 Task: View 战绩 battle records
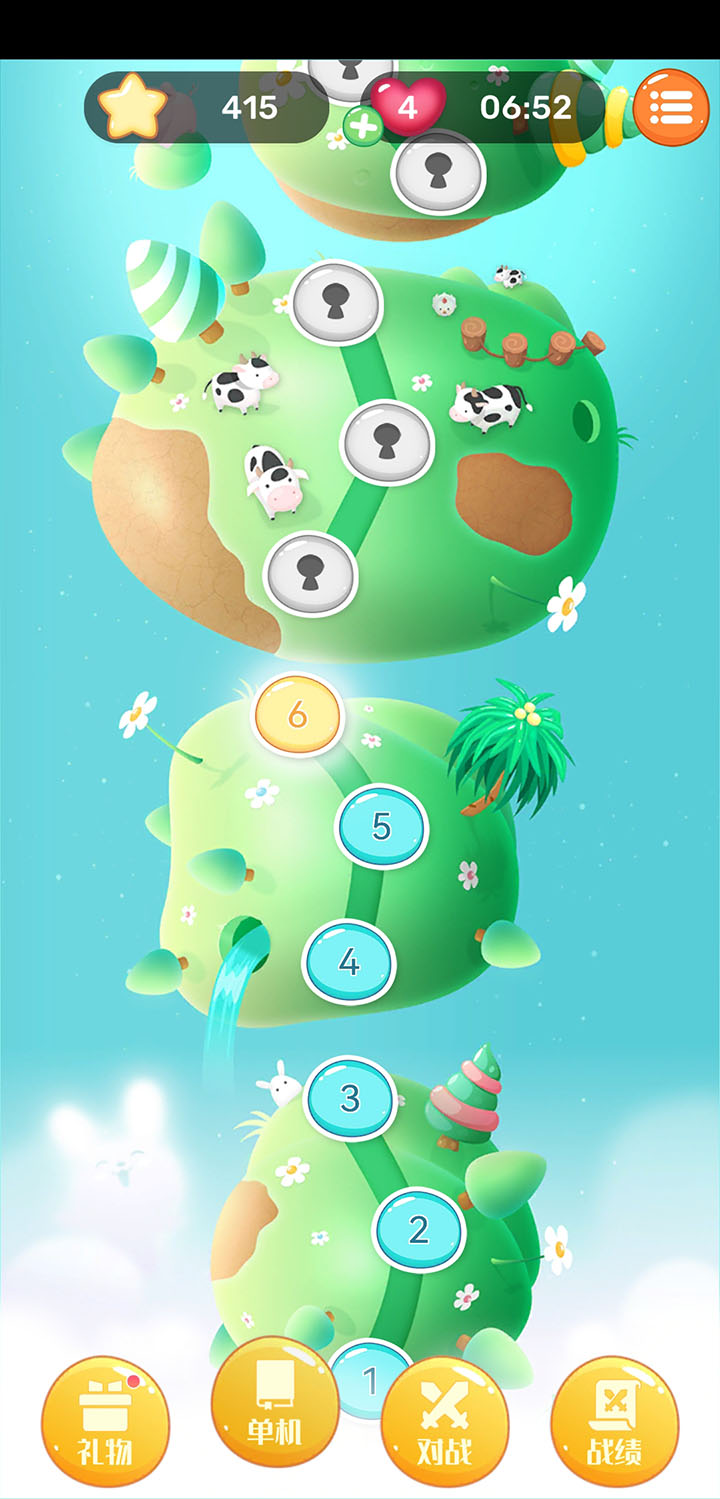point(615,1421)
